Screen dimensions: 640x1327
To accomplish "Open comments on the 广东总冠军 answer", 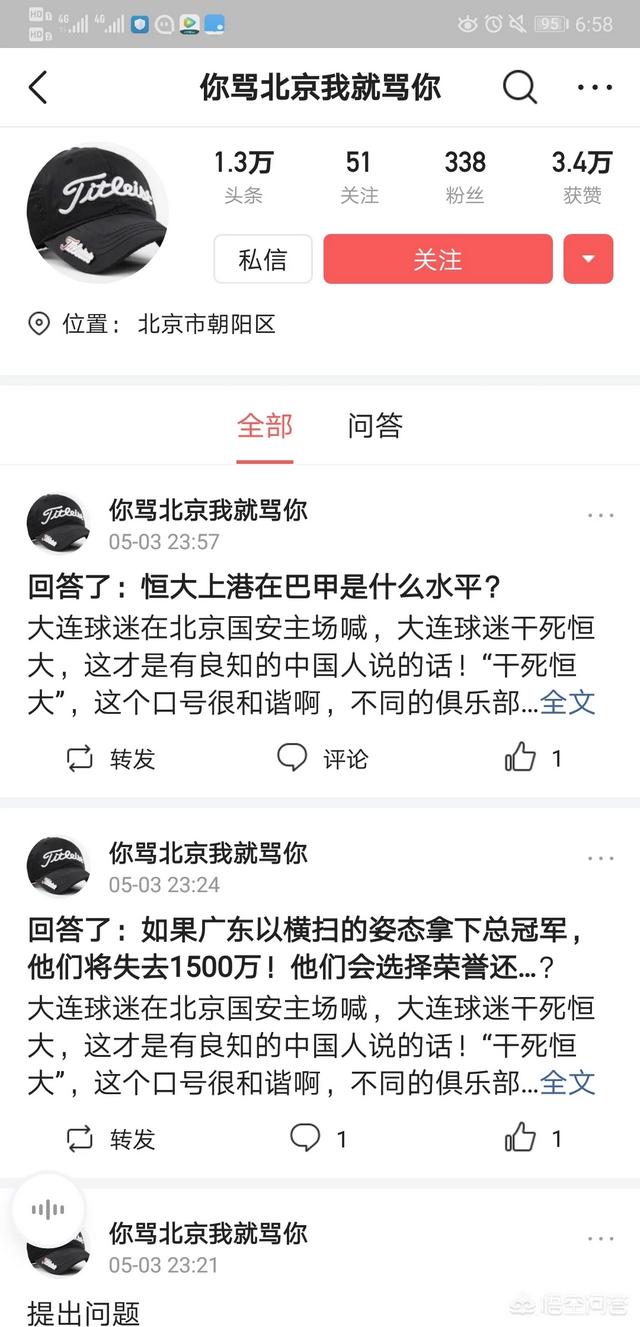I will point(318,1138).
